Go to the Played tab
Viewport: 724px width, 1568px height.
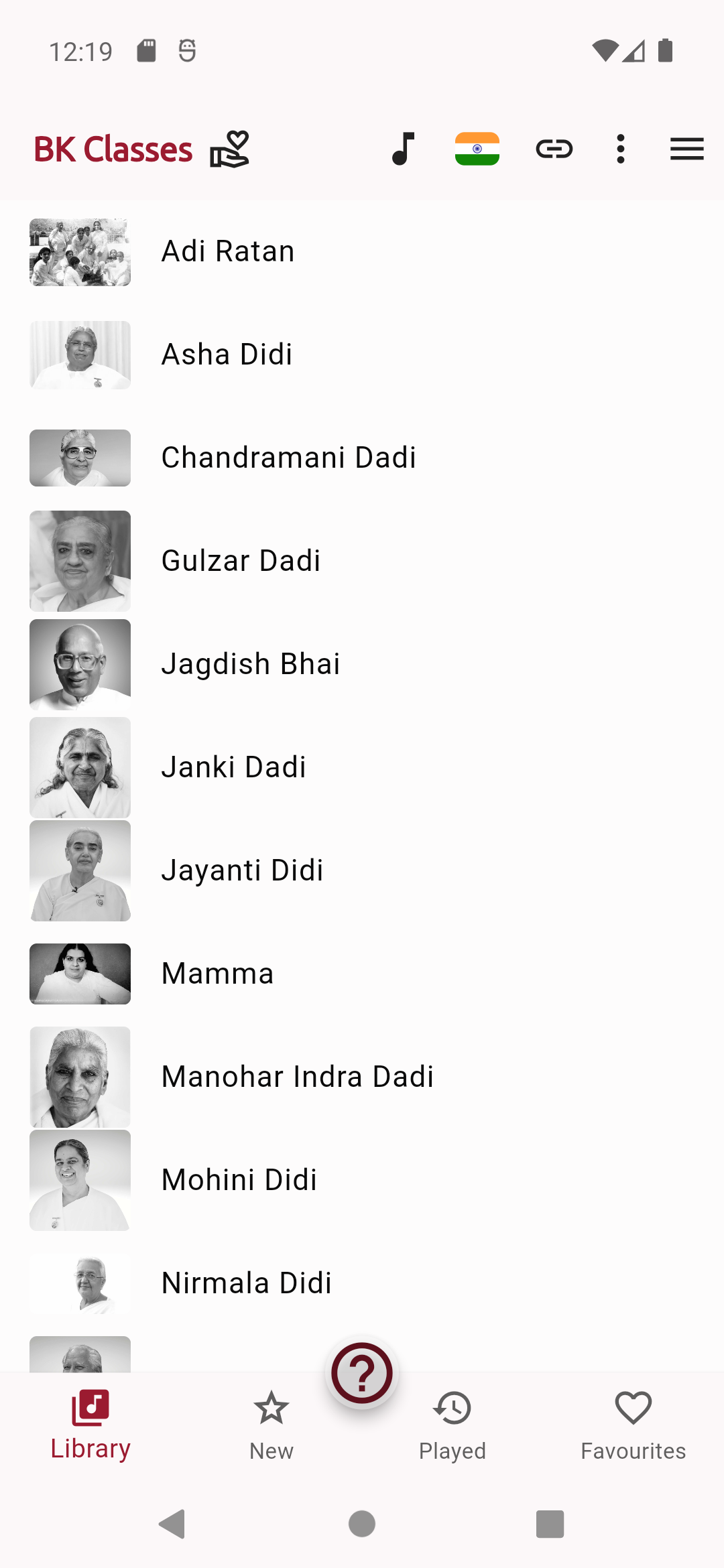click(452, 1425)
